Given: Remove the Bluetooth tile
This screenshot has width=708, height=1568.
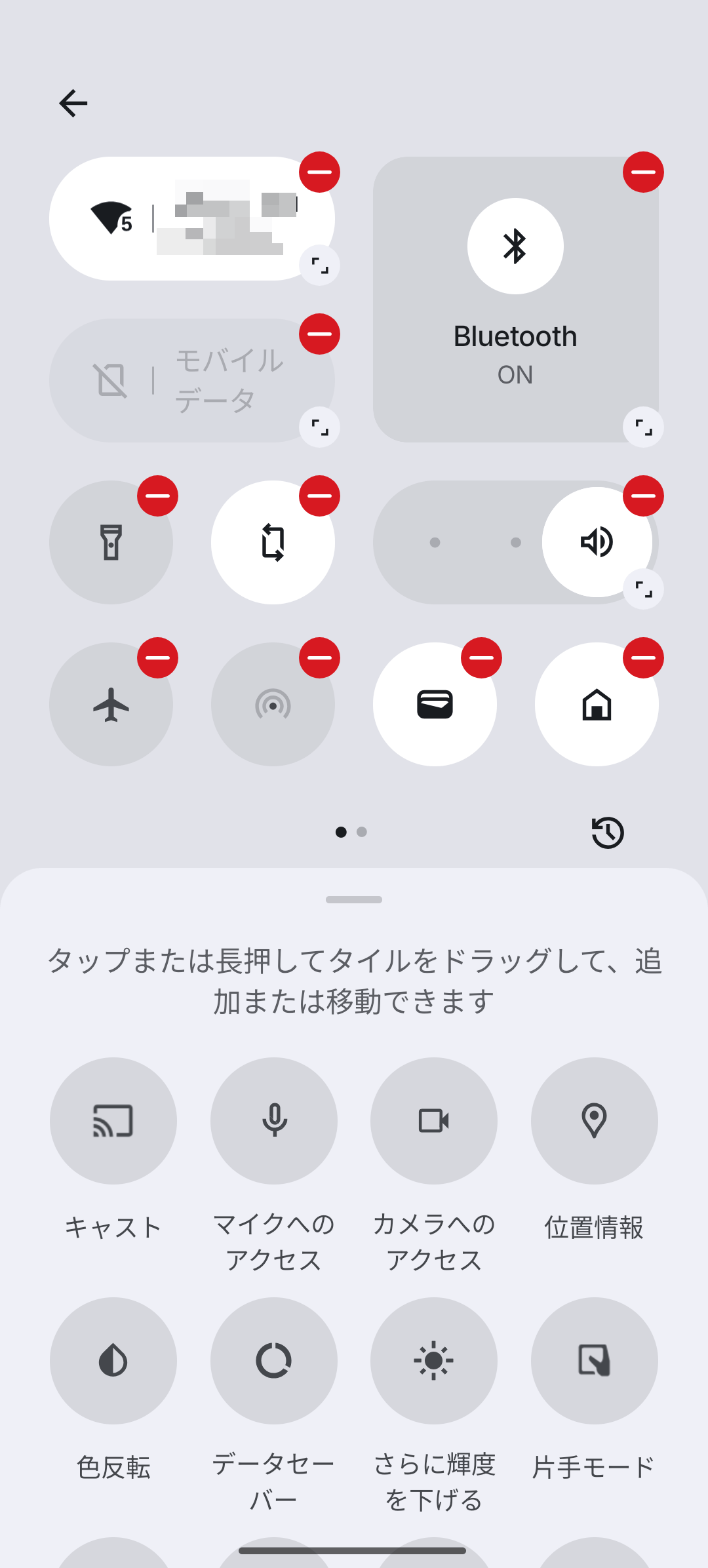Looking at the screenshot, I should 643,172.
